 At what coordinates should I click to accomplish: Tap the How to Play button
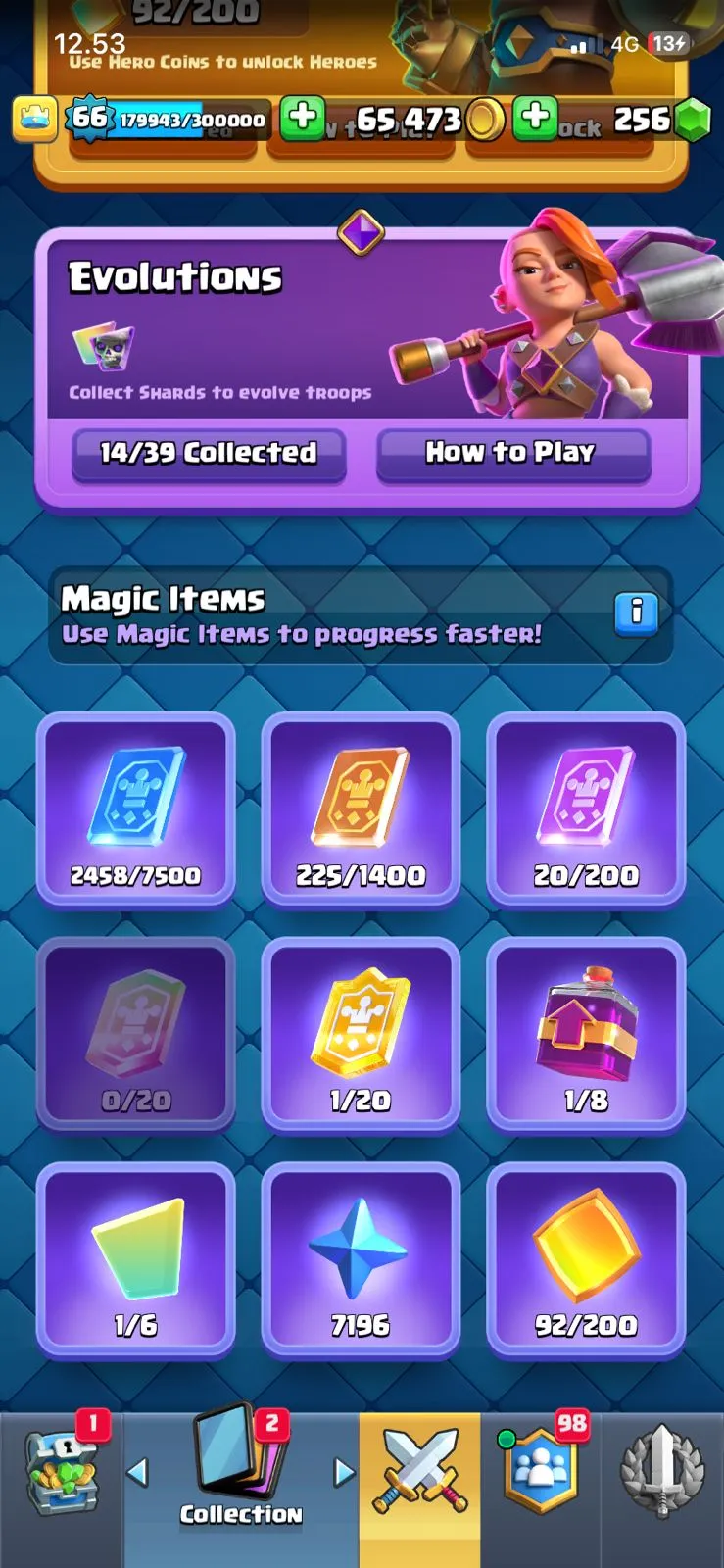pyautogui.click(x=512, y=454)
